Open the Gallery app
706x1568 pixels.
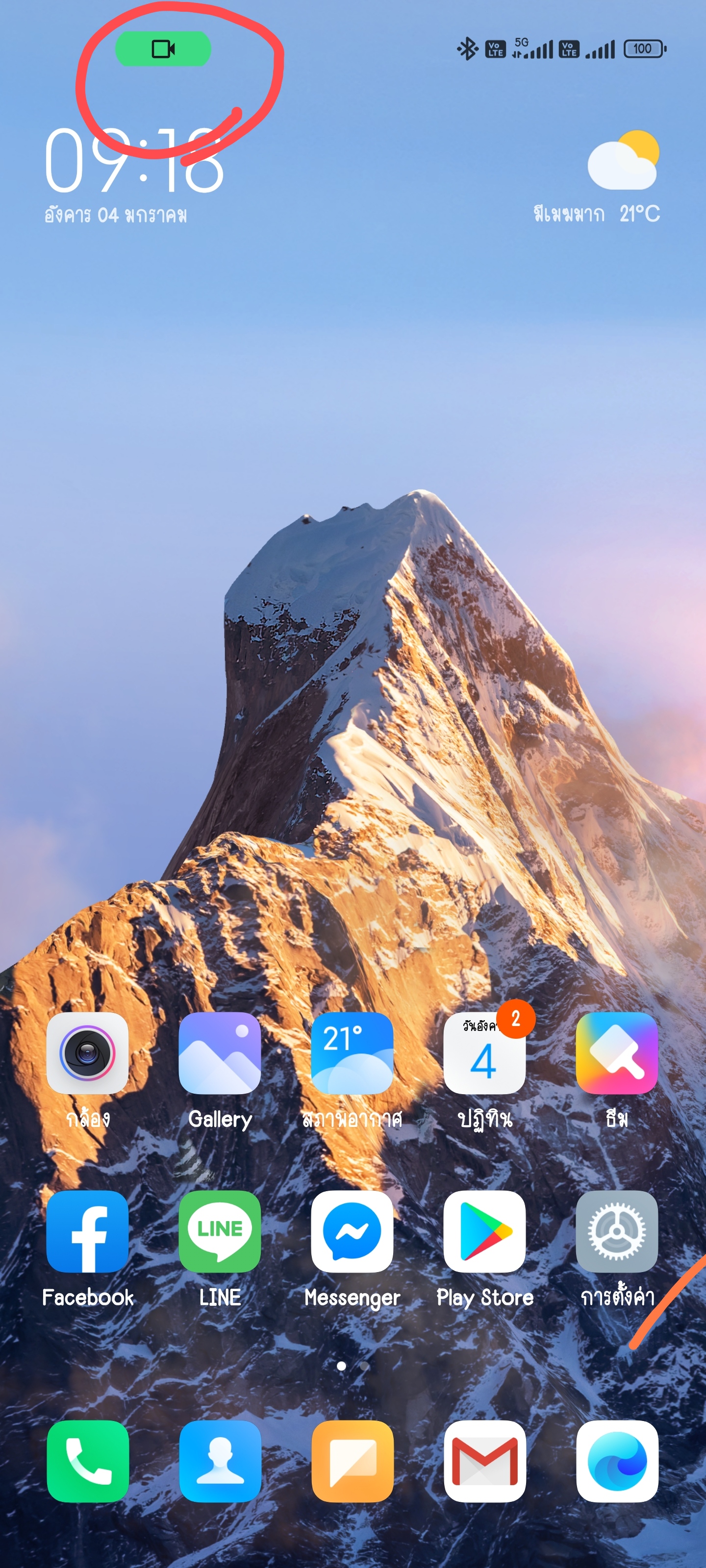click(220, 1053)
